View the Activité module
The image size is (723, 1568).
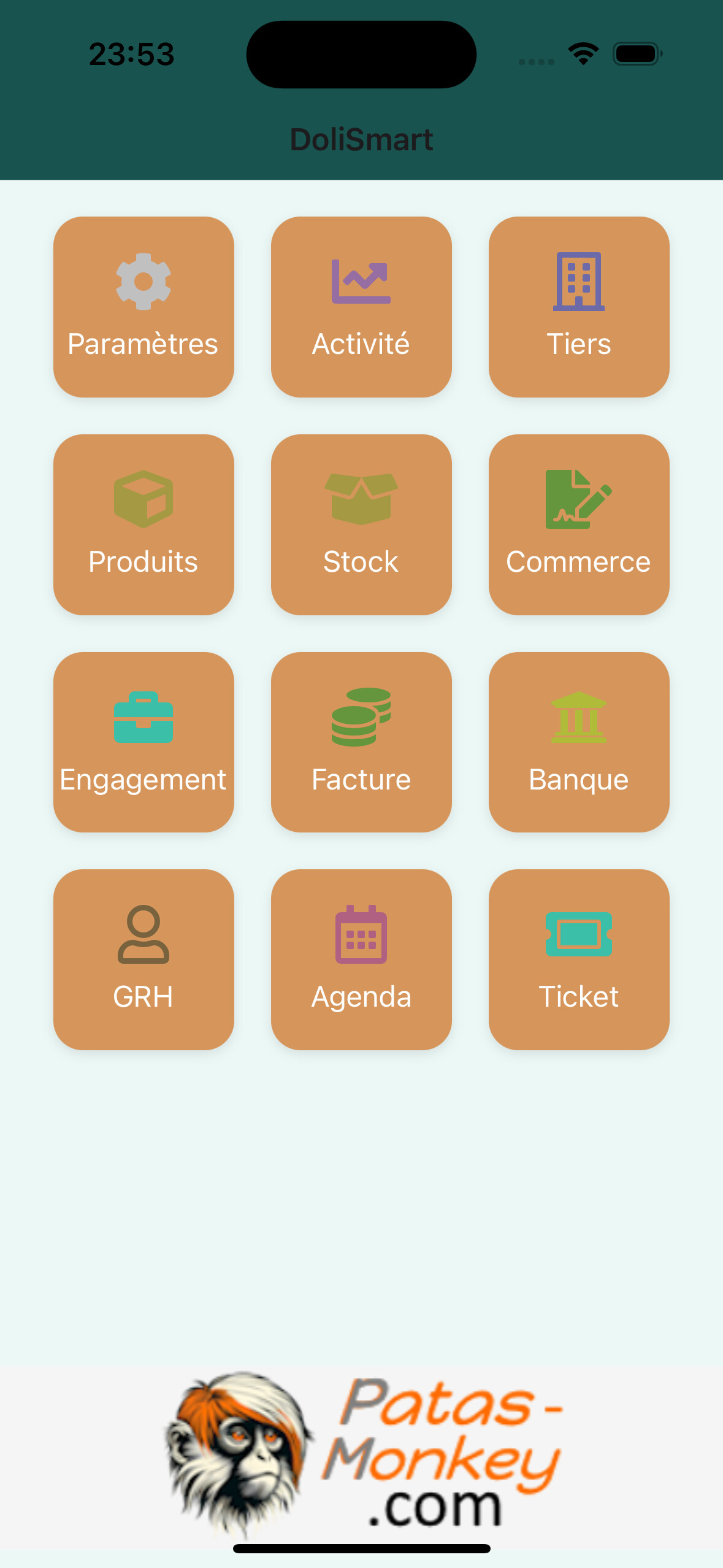pyautogui.click(x=361, y=307)
